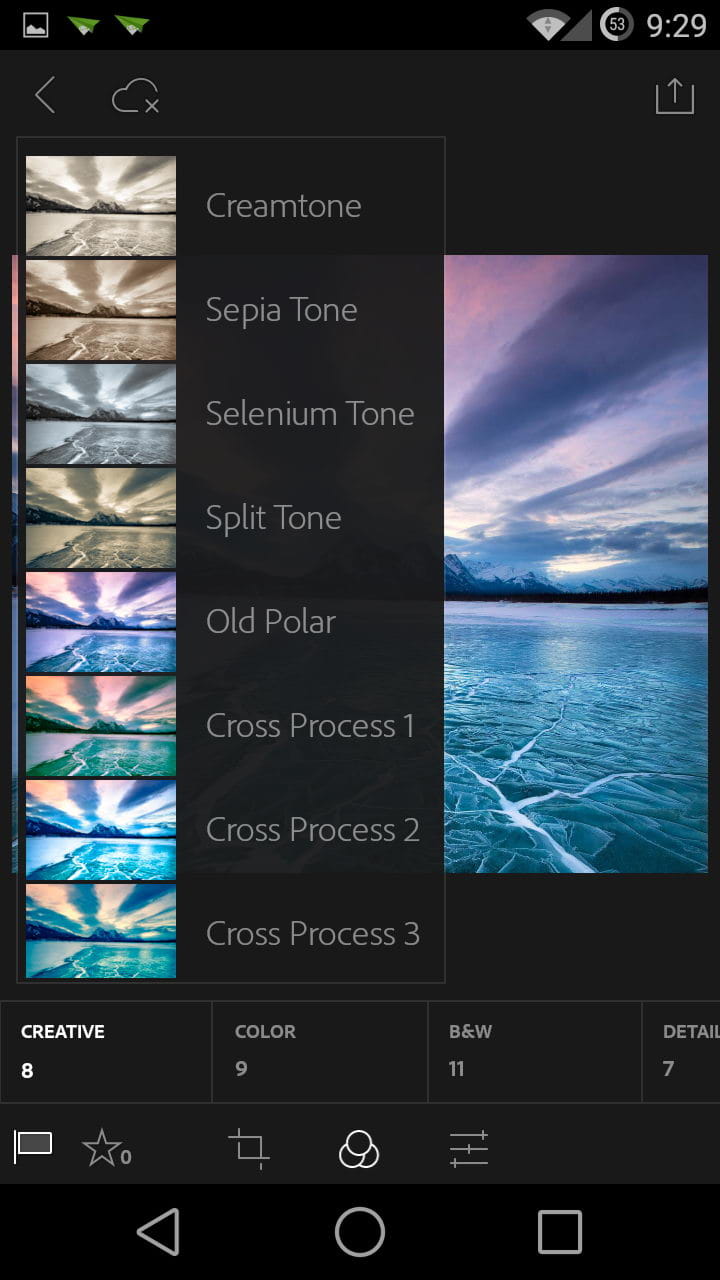Tap the Android home button
Screen dimensions: 720x1280
[360, 1231]
